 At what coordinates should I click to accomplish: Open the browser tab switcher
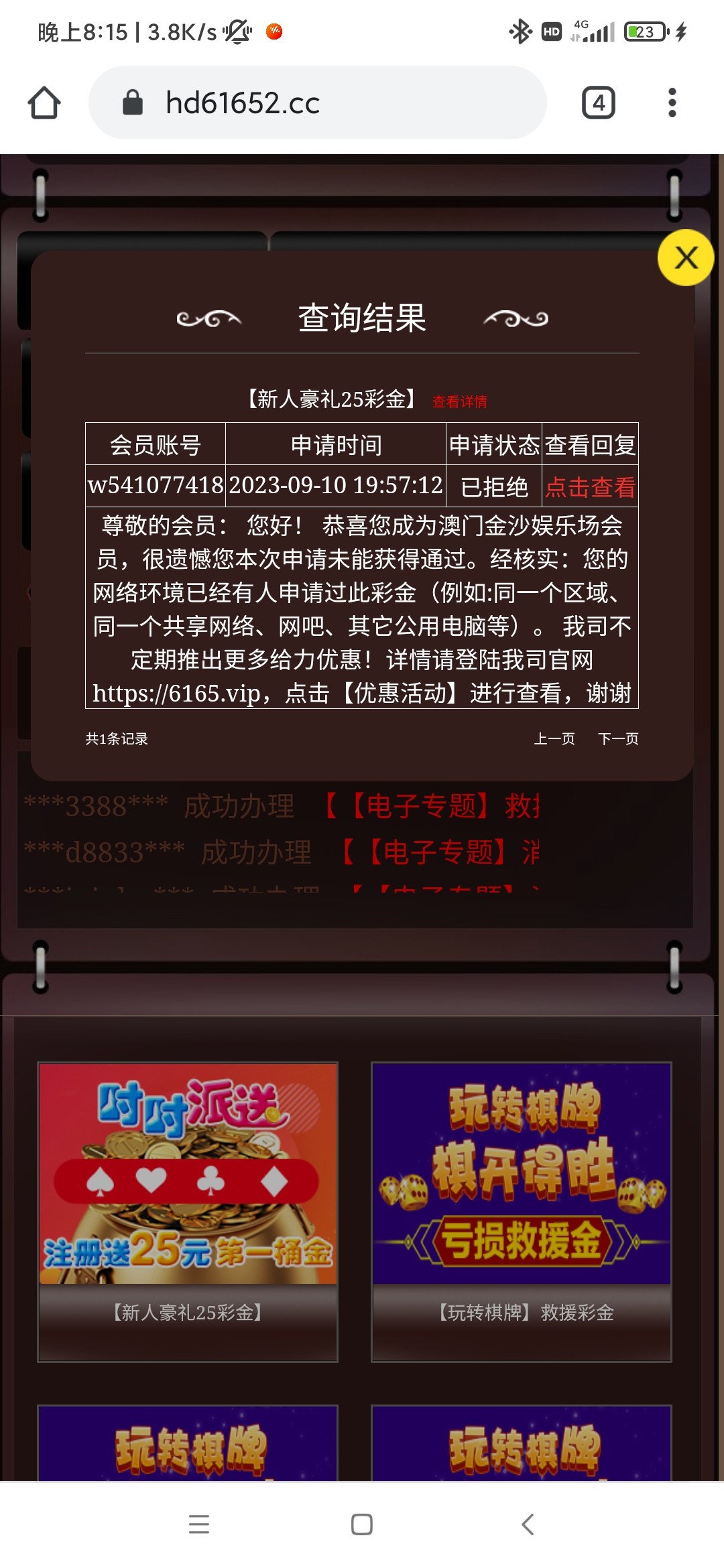pyautogui.click(x=598, y=103)
